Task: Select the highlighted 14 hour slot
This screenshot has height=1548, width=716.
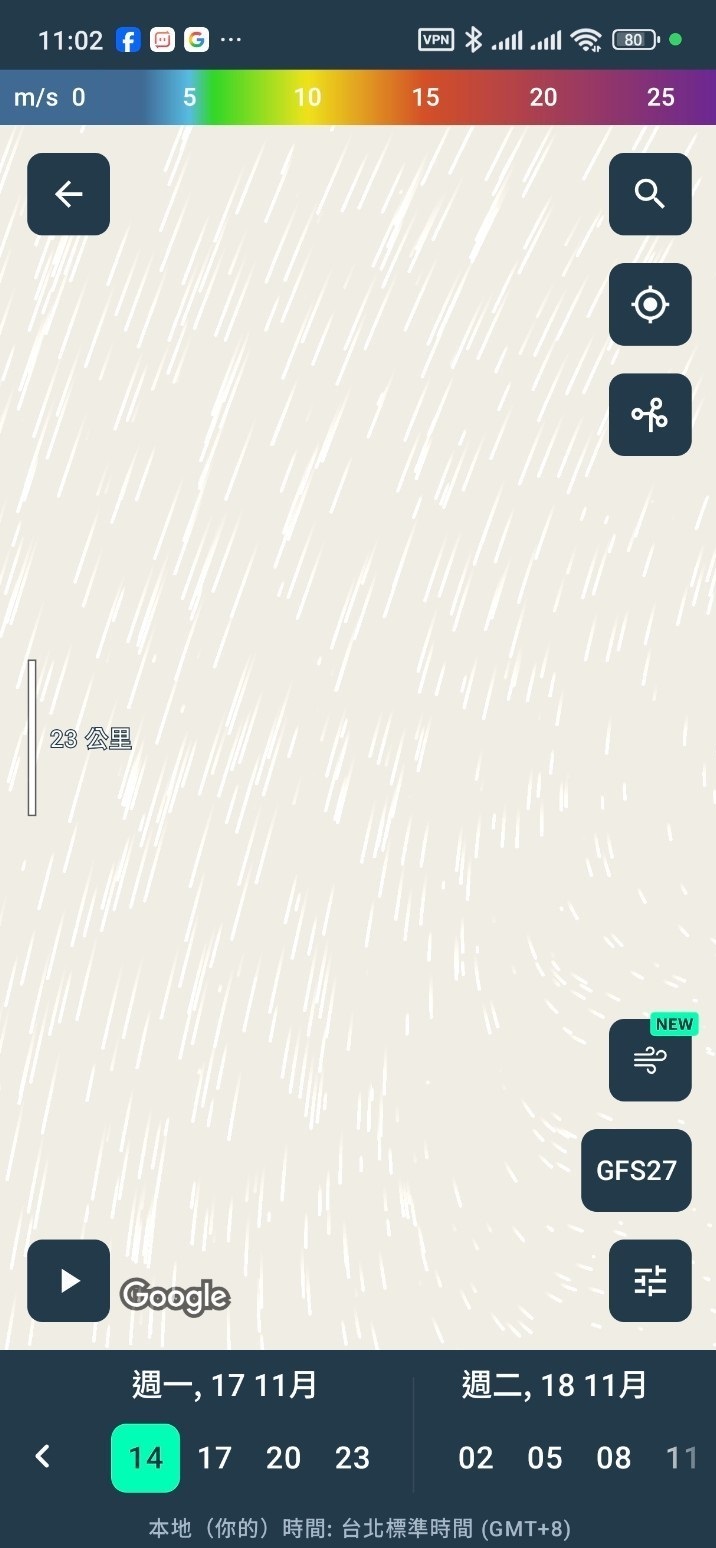Action: [x=145, y=1458]
